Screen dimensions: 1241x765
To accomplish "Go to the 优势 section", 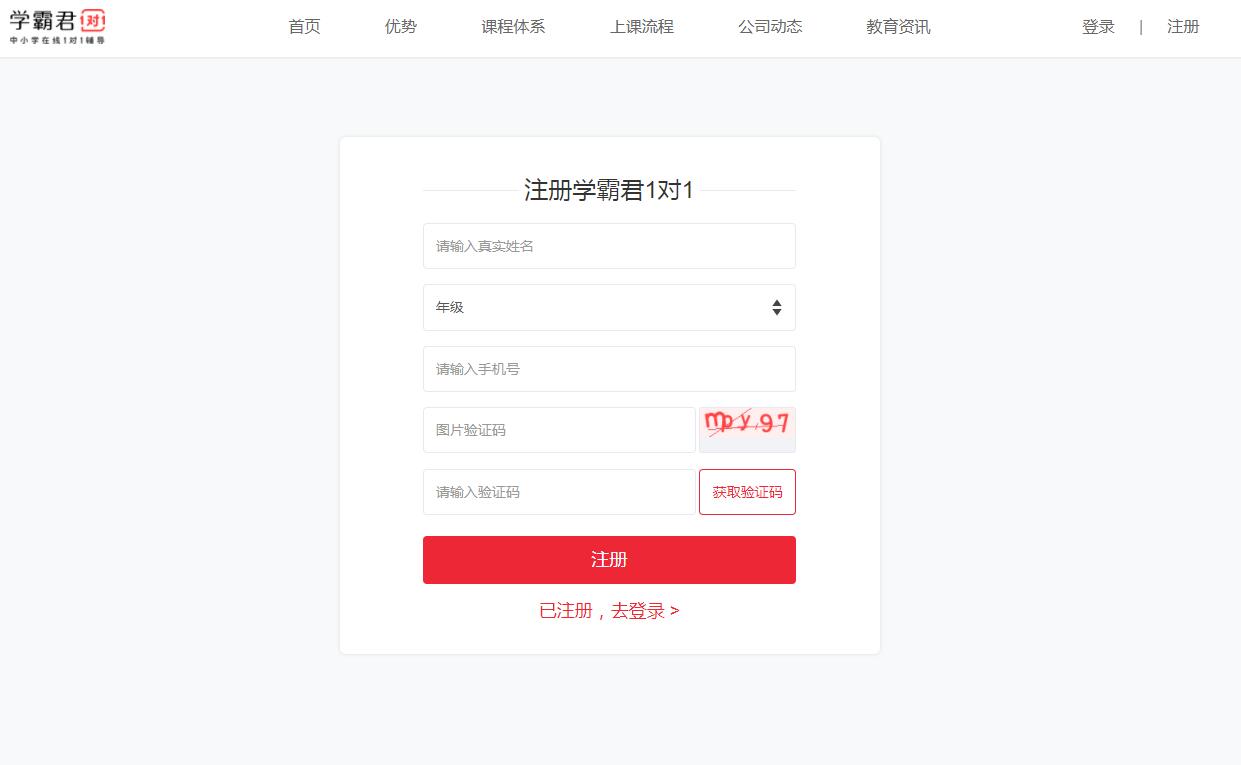I will click(400, 27).
